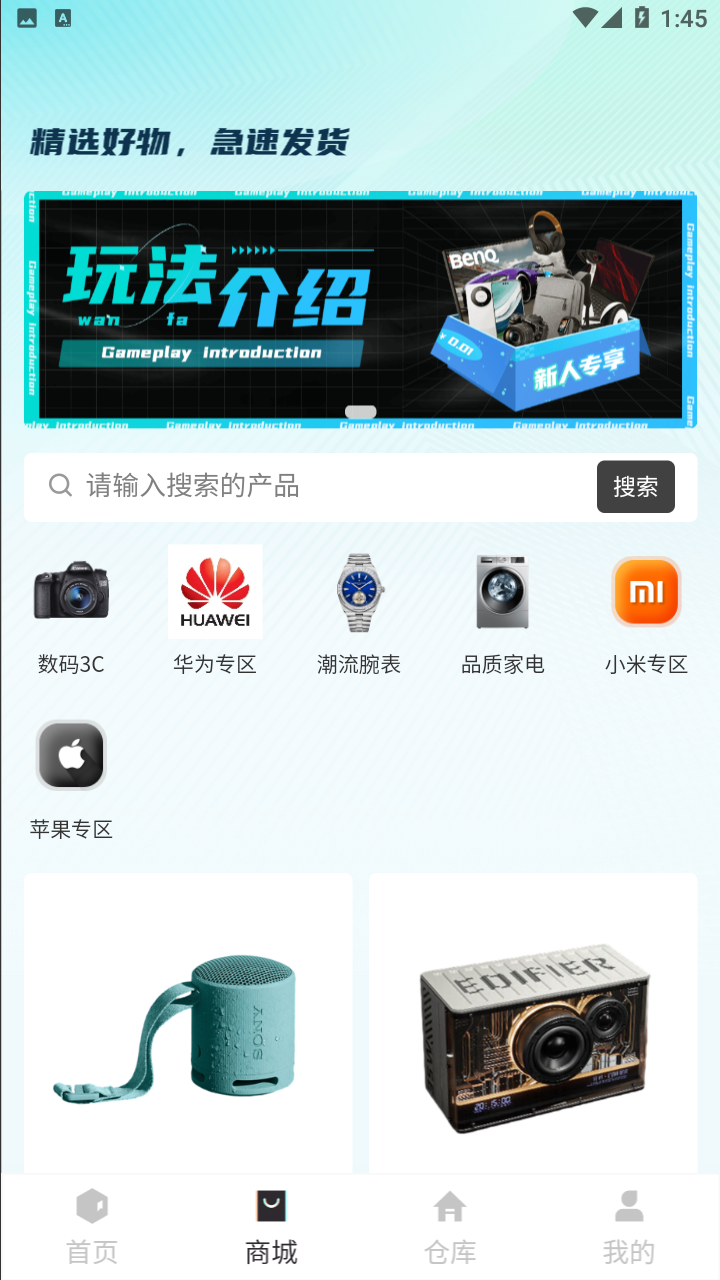Open the 品质家电 appliances category
Viewport: 720px width, 1280px height.
pyautogui.click(x=503, y=611)
